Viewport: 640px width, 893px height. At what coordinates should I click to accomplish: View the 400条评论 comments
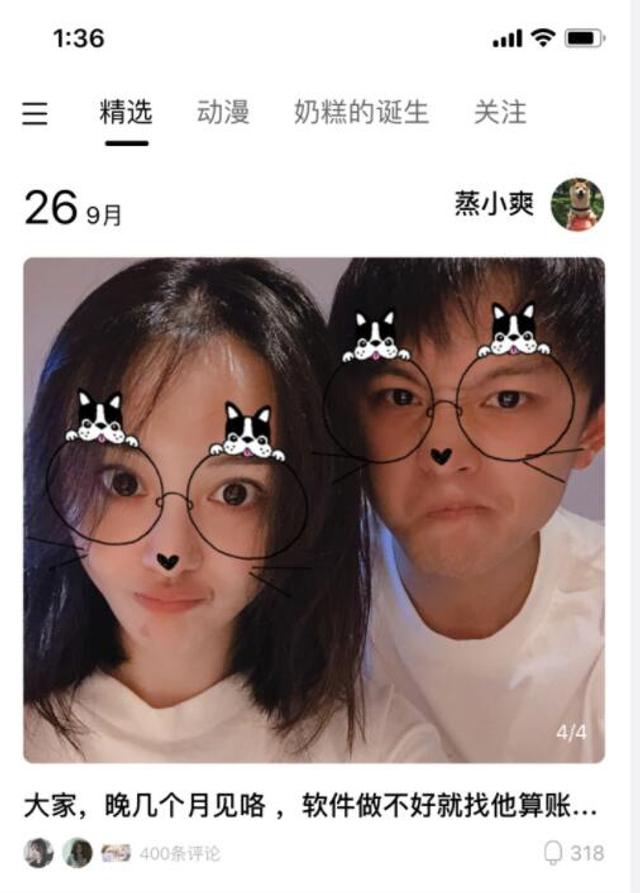(x=180, y=853)
